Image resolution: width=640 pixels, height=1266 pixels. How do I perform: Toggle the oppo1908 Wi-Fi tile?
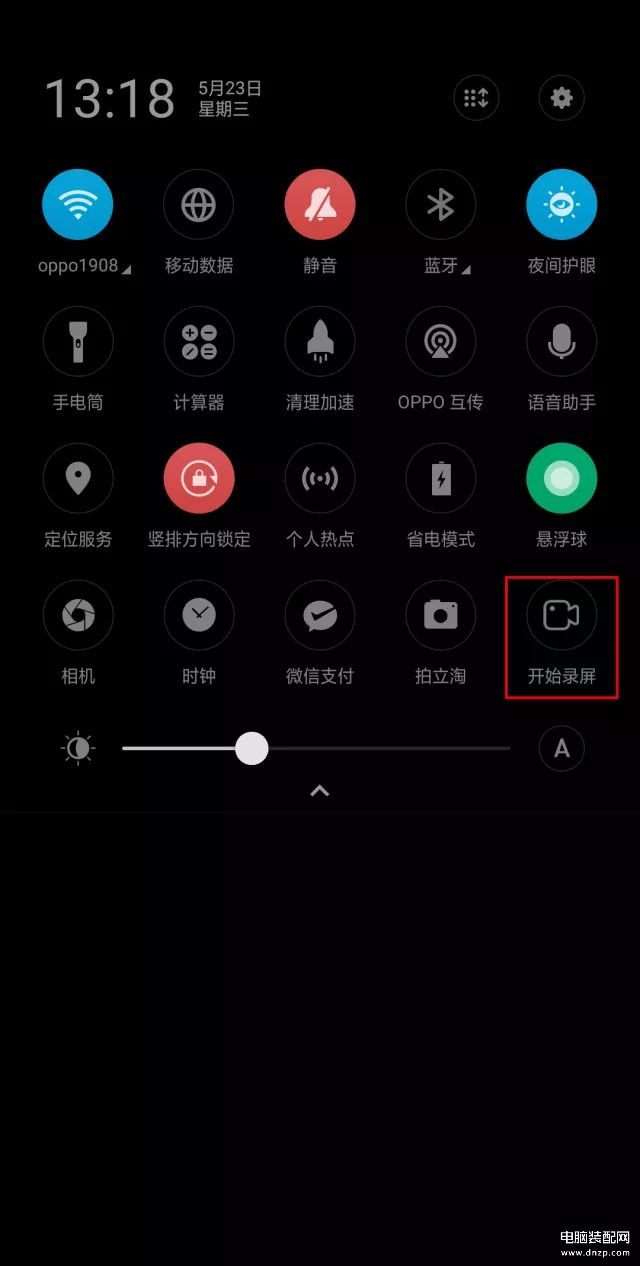(77, 205)
